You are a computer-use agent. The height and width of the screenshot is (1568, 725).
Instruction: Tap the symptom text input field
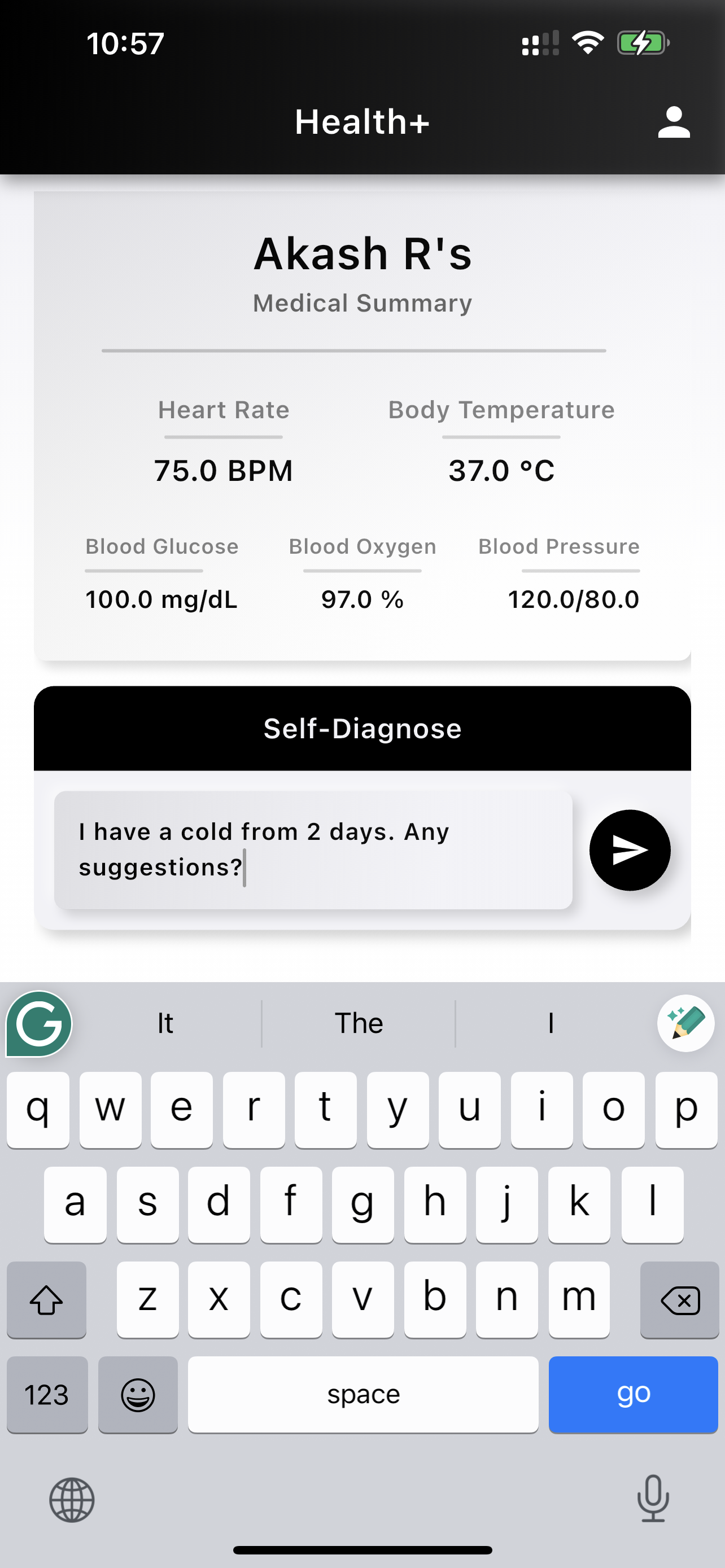pos(313,849)
